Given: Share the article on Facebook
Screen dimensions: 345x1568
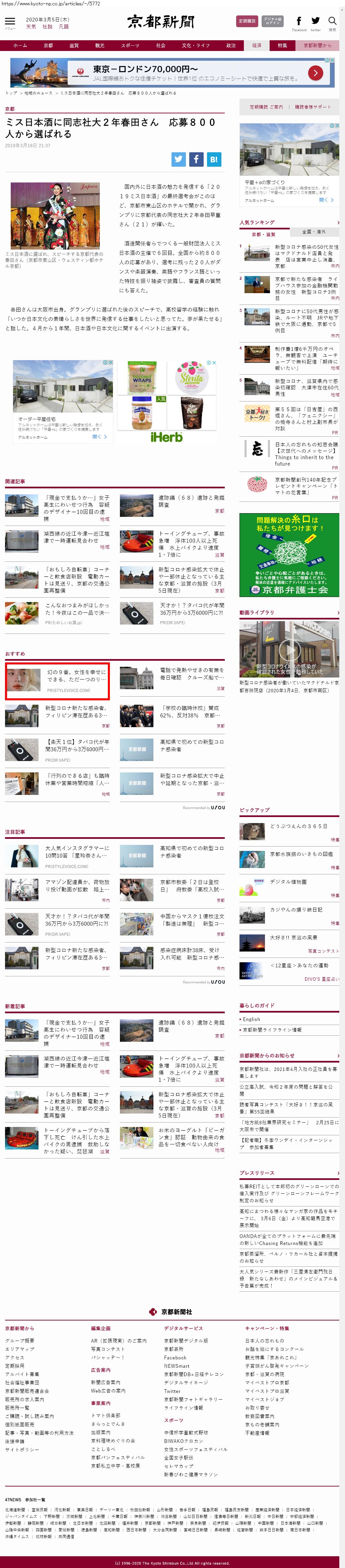Looking at the screenshot, I should (x=196, y=159).
